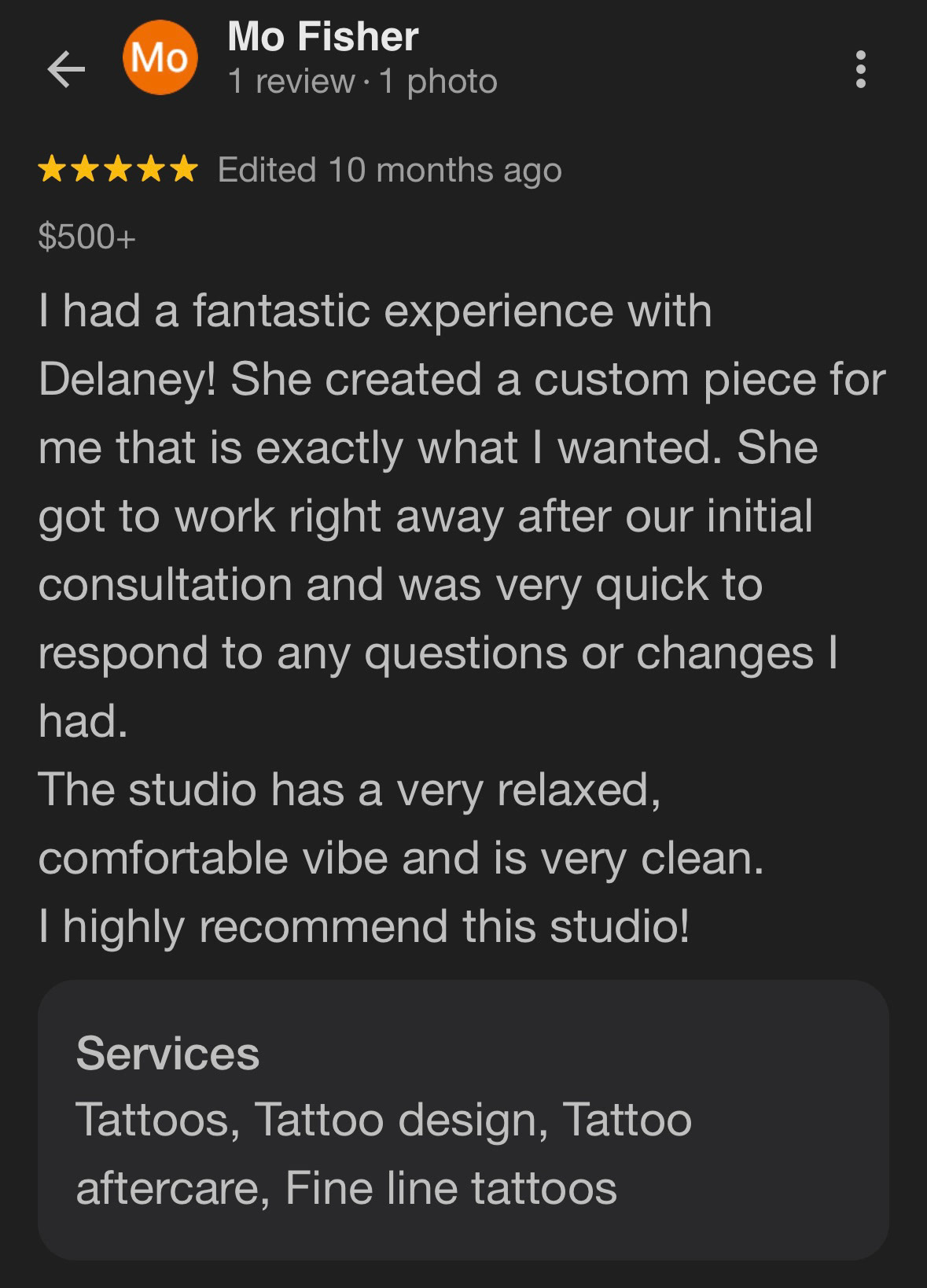Open Mo Fisher's profile avatar
927x1288 pixels.
[160, 58]
